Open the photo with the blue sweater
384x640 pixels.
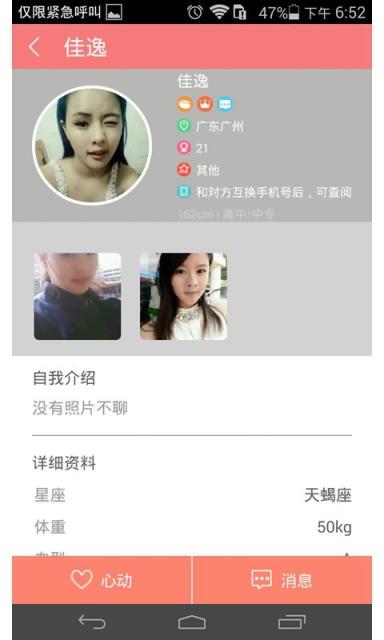(78, 296)
